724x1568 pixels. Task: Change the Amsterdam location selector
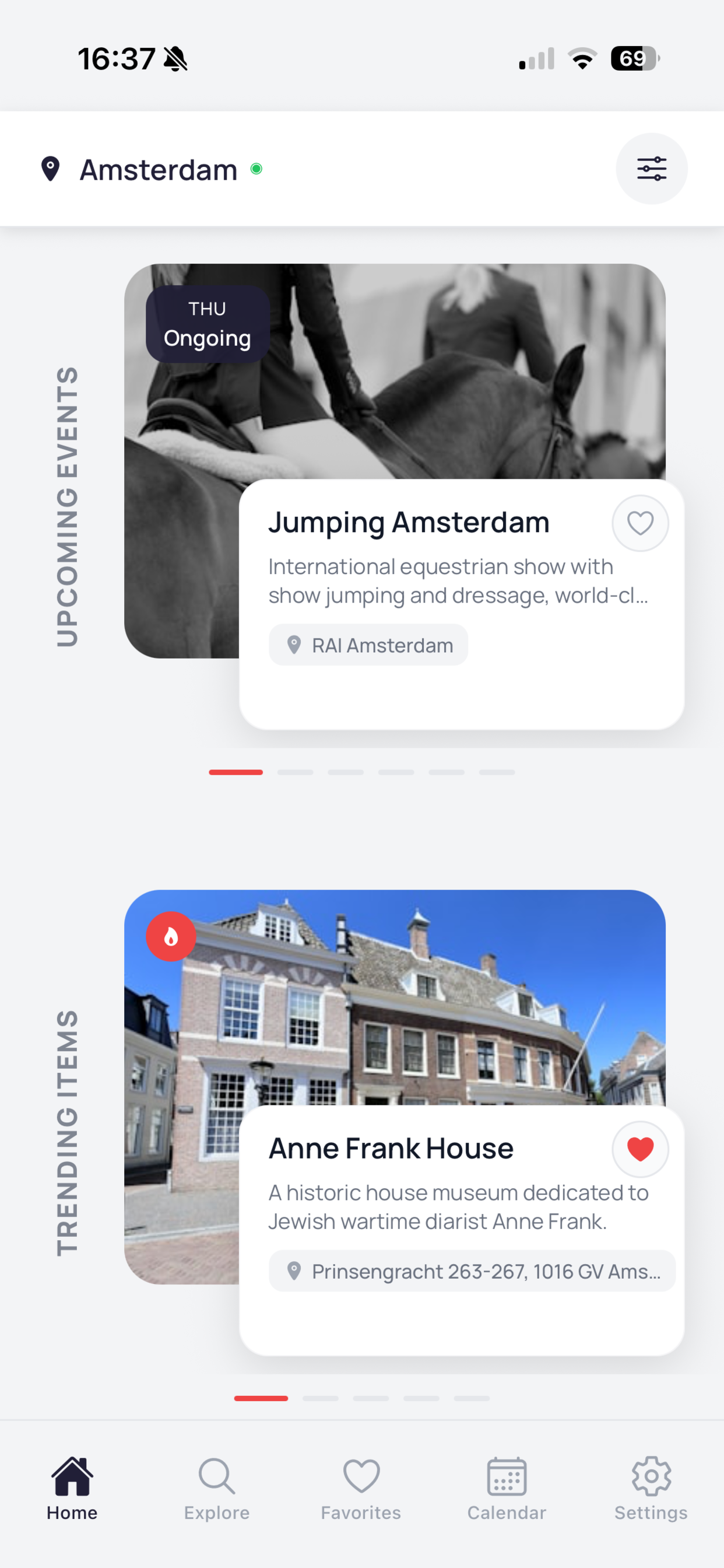(158, 169)
